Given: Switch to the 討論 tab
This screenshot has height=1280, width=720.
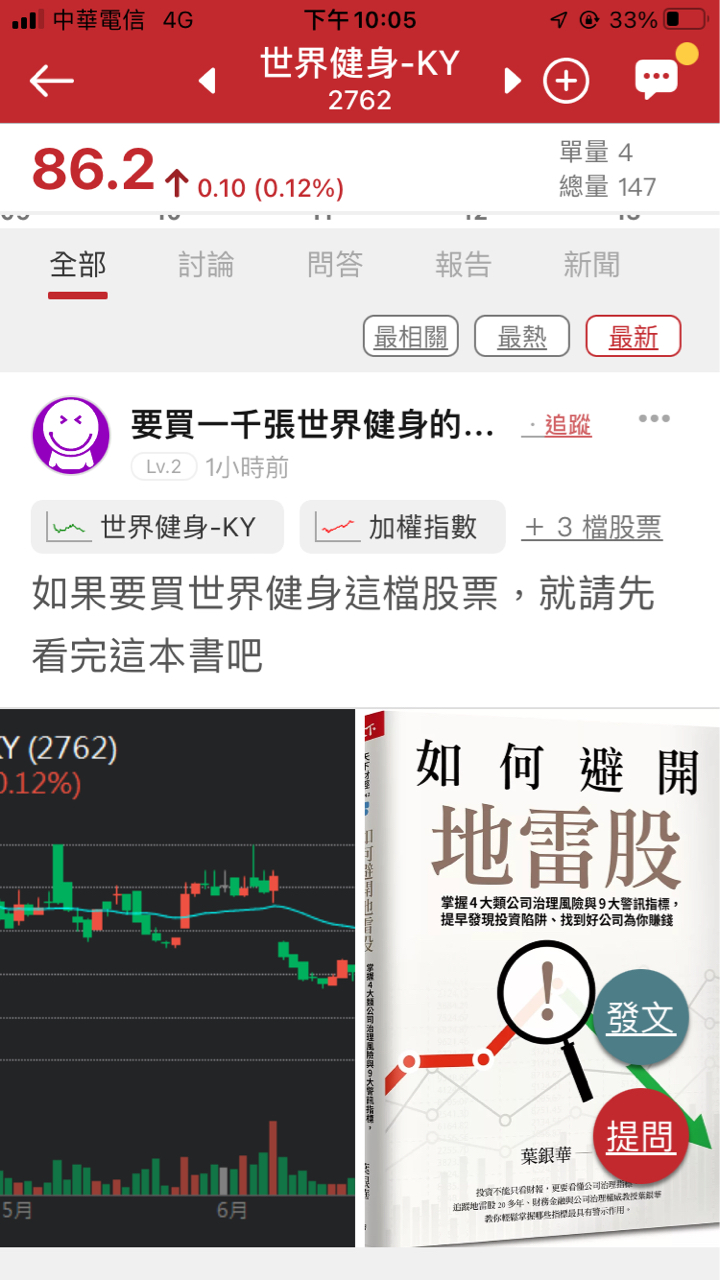Looking at the screenshot, I should tap(208, 264).
